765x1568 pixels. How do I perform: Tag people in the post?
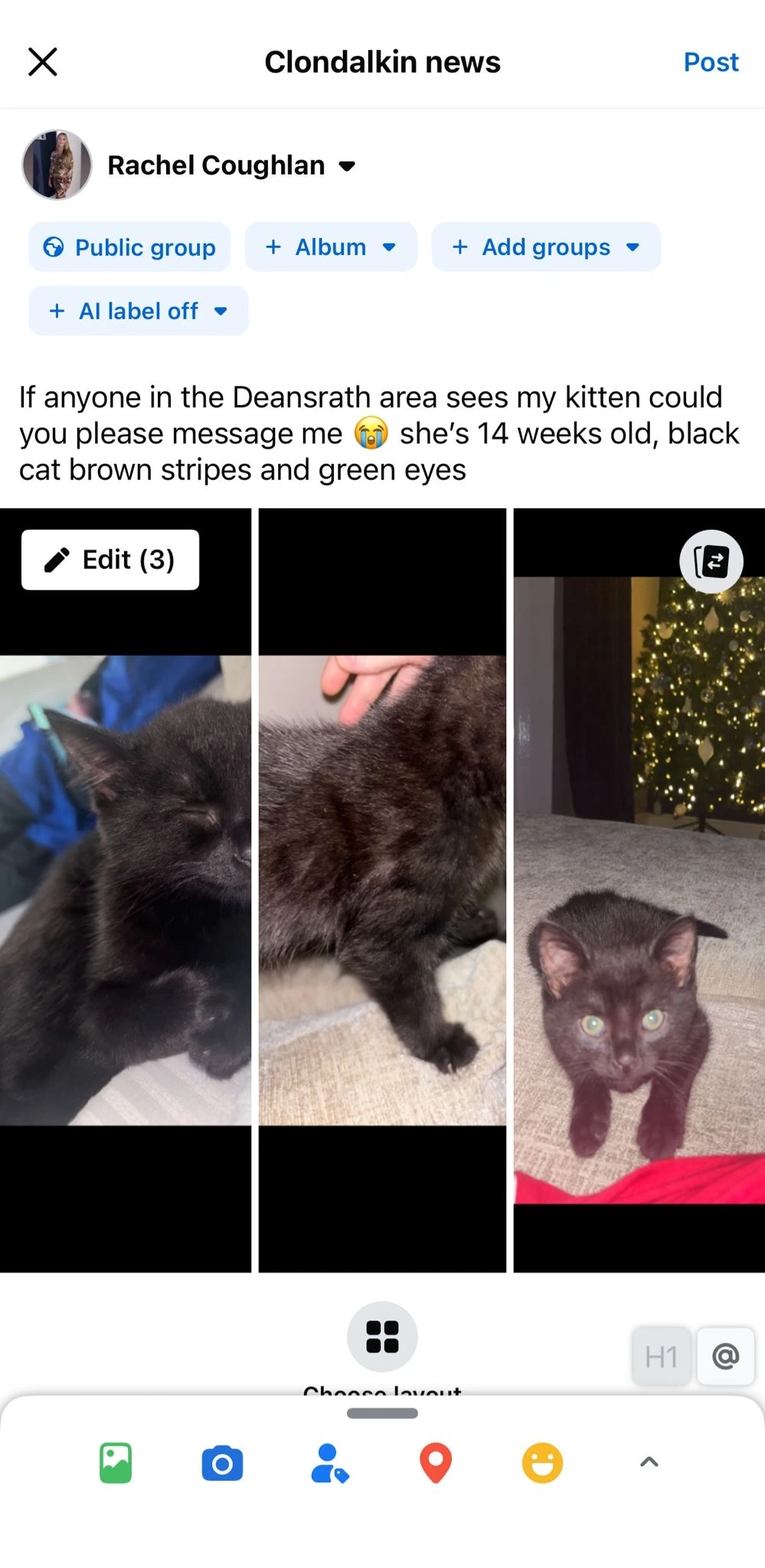pyautogui.click(x=329, y=1463)
